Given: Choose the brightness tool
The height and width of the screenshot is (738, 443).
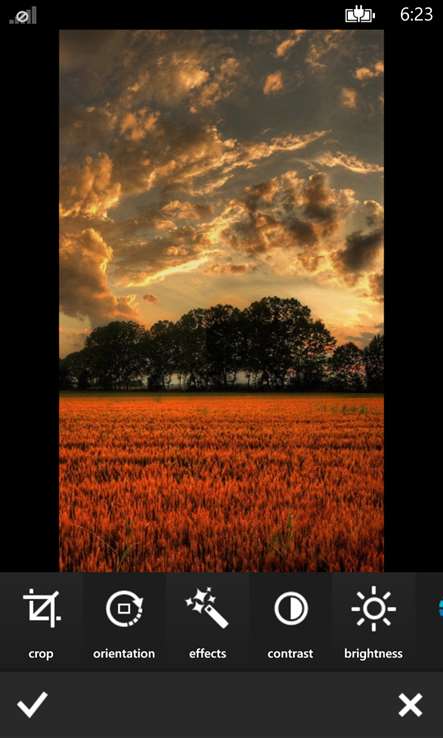Looking at the screenshot, I should tap(373, 621).
